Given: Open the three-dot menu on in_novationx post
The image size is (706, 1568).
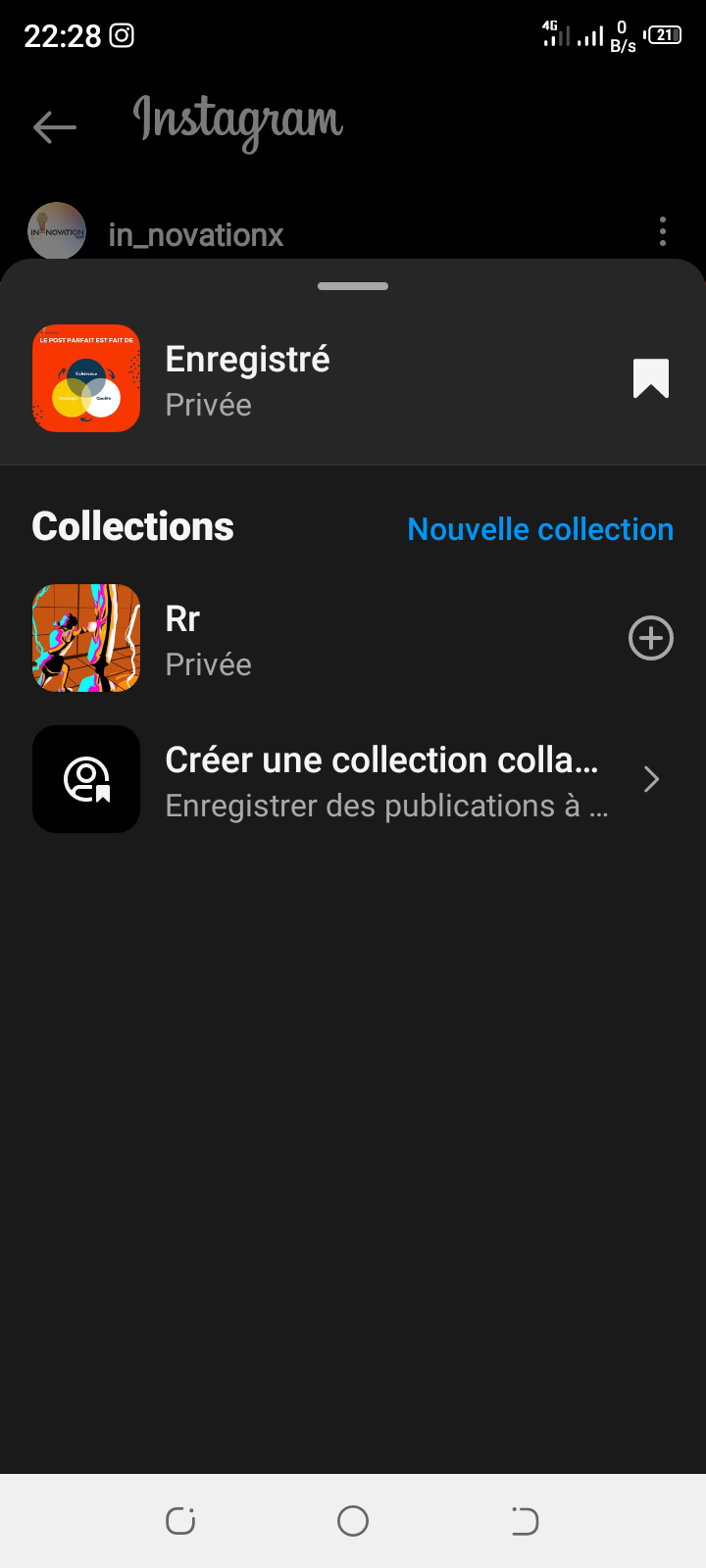Looking at the screenshot, I should 663,232.
